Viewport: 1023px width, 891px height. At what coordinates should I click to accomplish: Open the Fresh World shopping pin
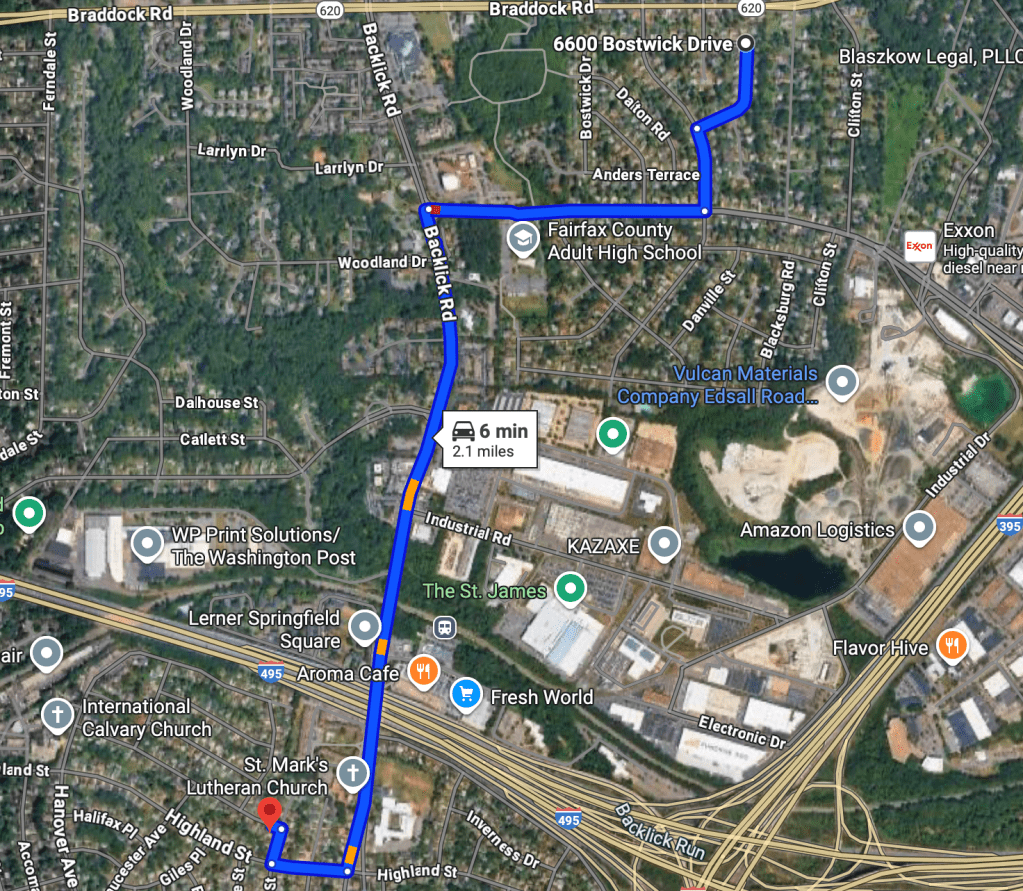coord(464,693)
